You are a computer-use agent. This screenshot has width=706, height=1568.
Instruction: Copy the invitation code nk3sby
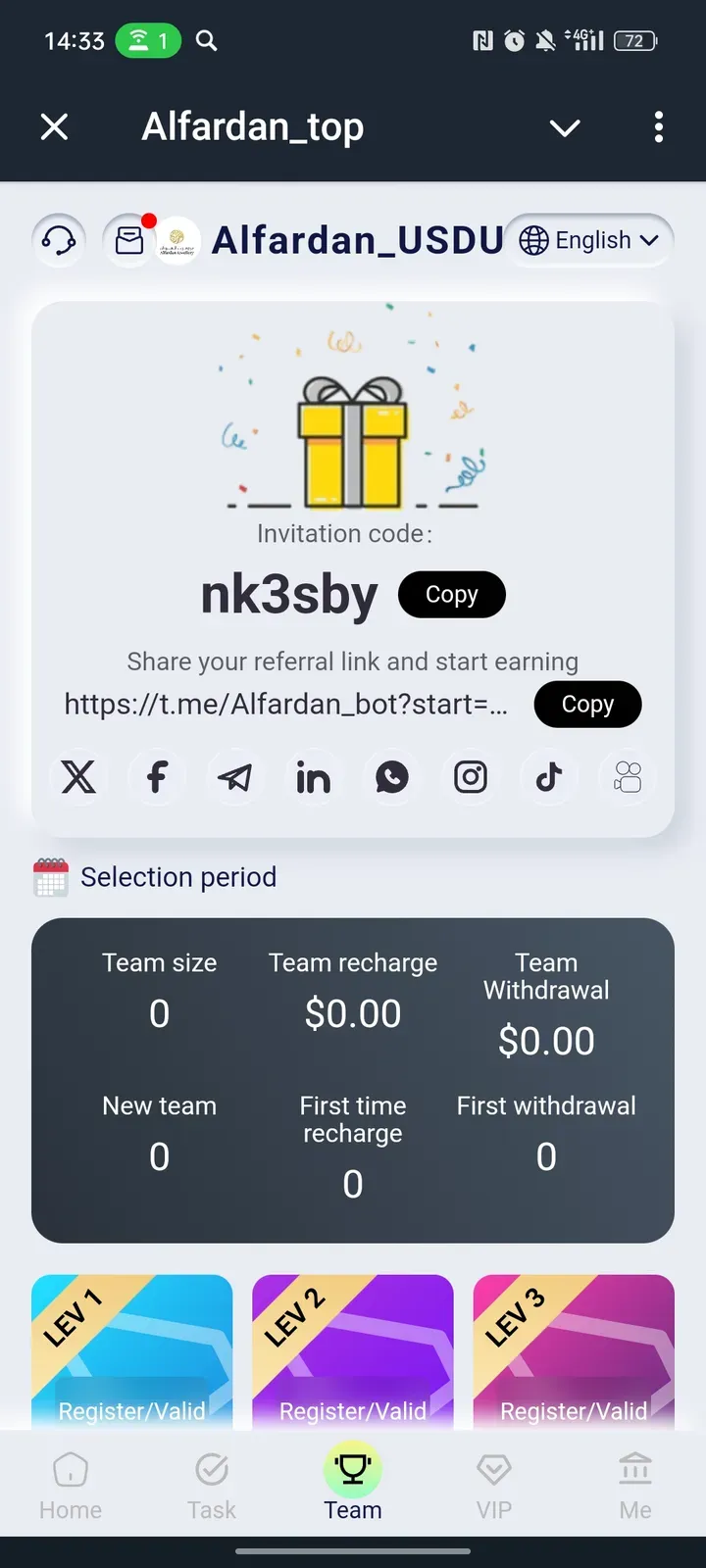pyautogui.click(x=451, y=595)
